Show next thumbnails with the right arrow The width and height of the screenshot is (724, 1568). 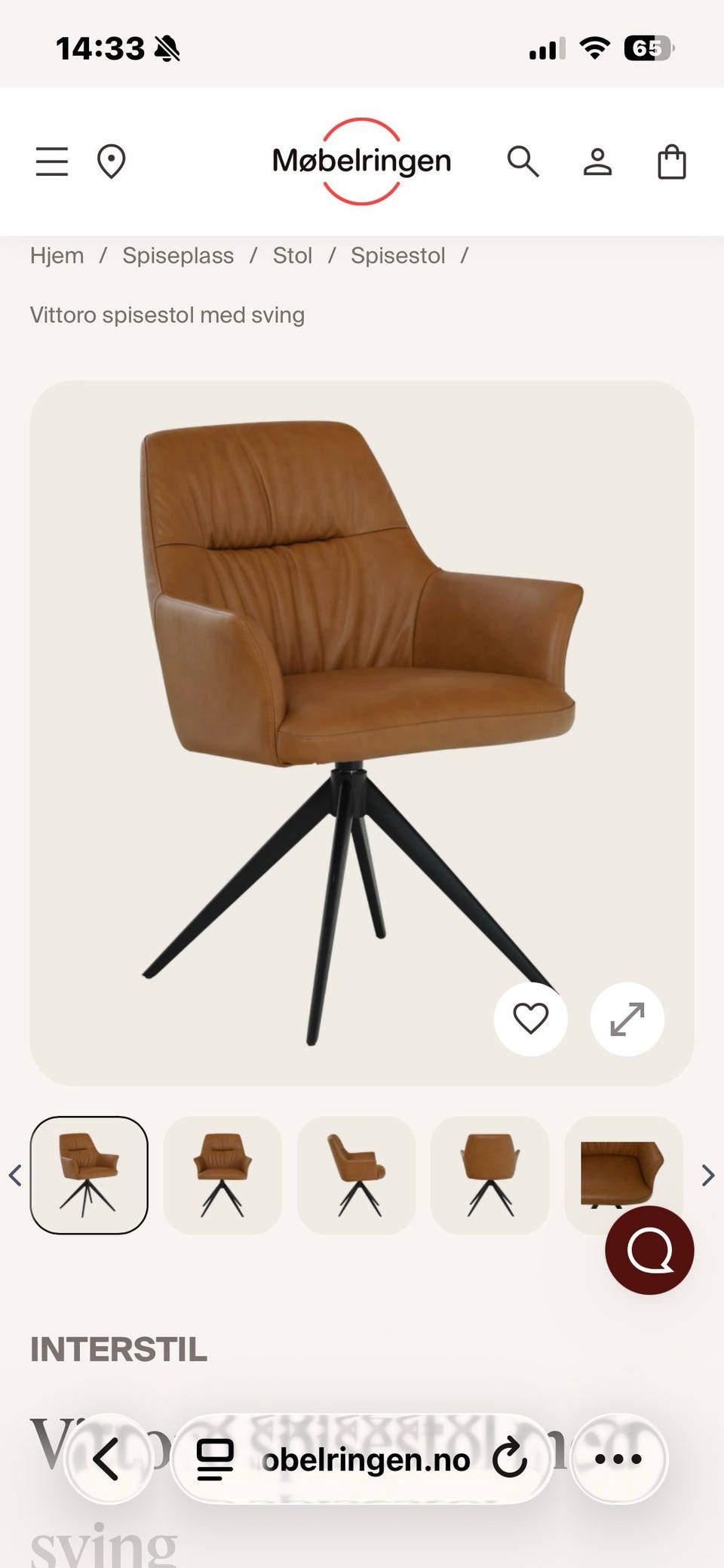coord(707,1175)
